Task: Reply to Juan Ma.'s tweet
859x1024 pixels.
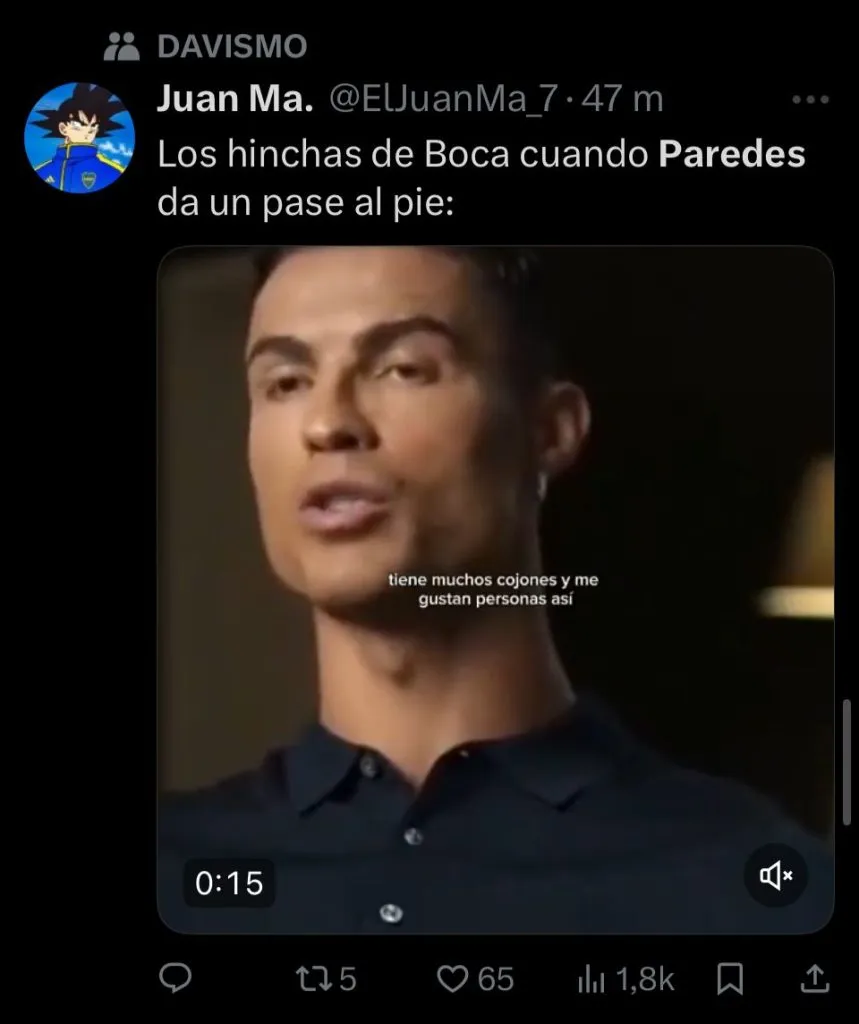Action: 177,979
